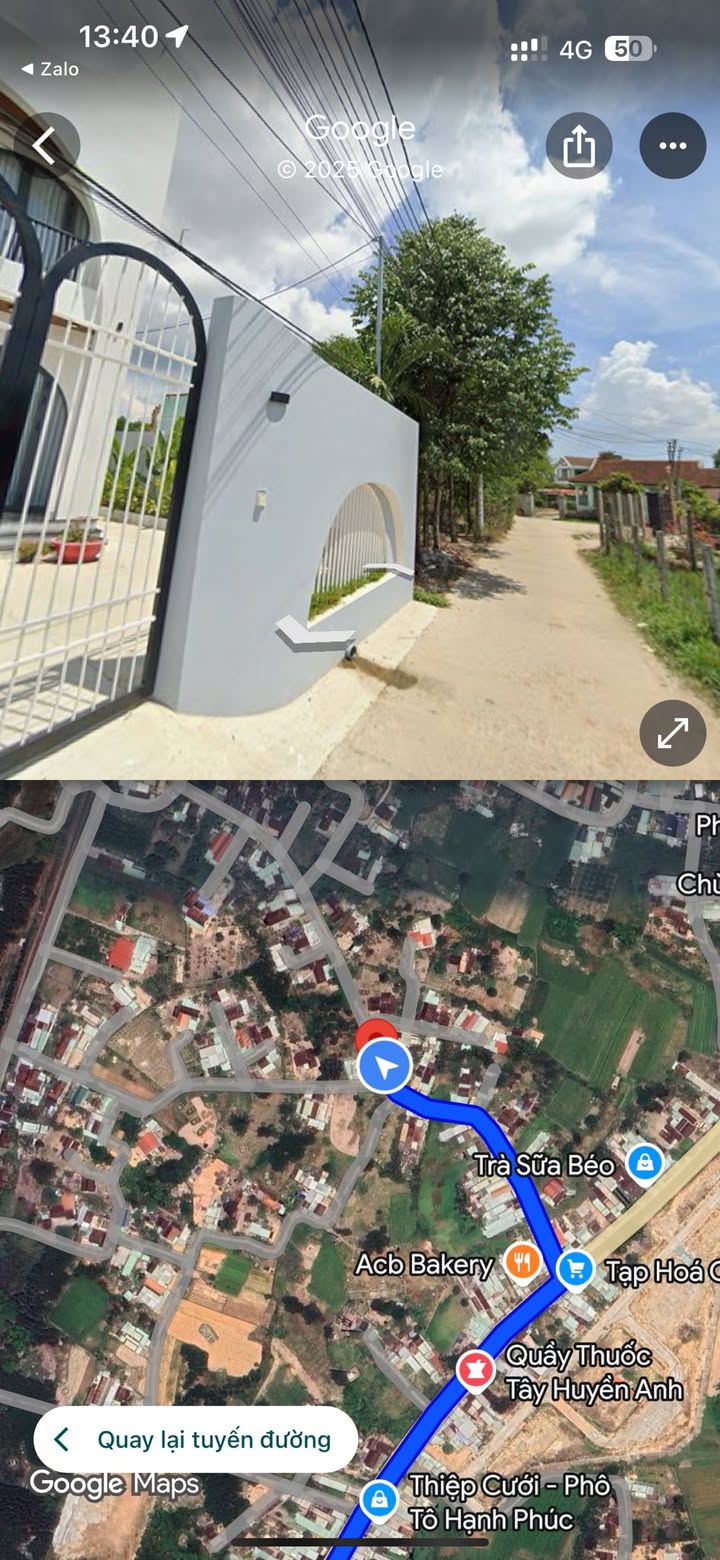This screenshot has height=1560, width=720.
Task: Expand Street View to full screen
Action: (x=672, y=733)
